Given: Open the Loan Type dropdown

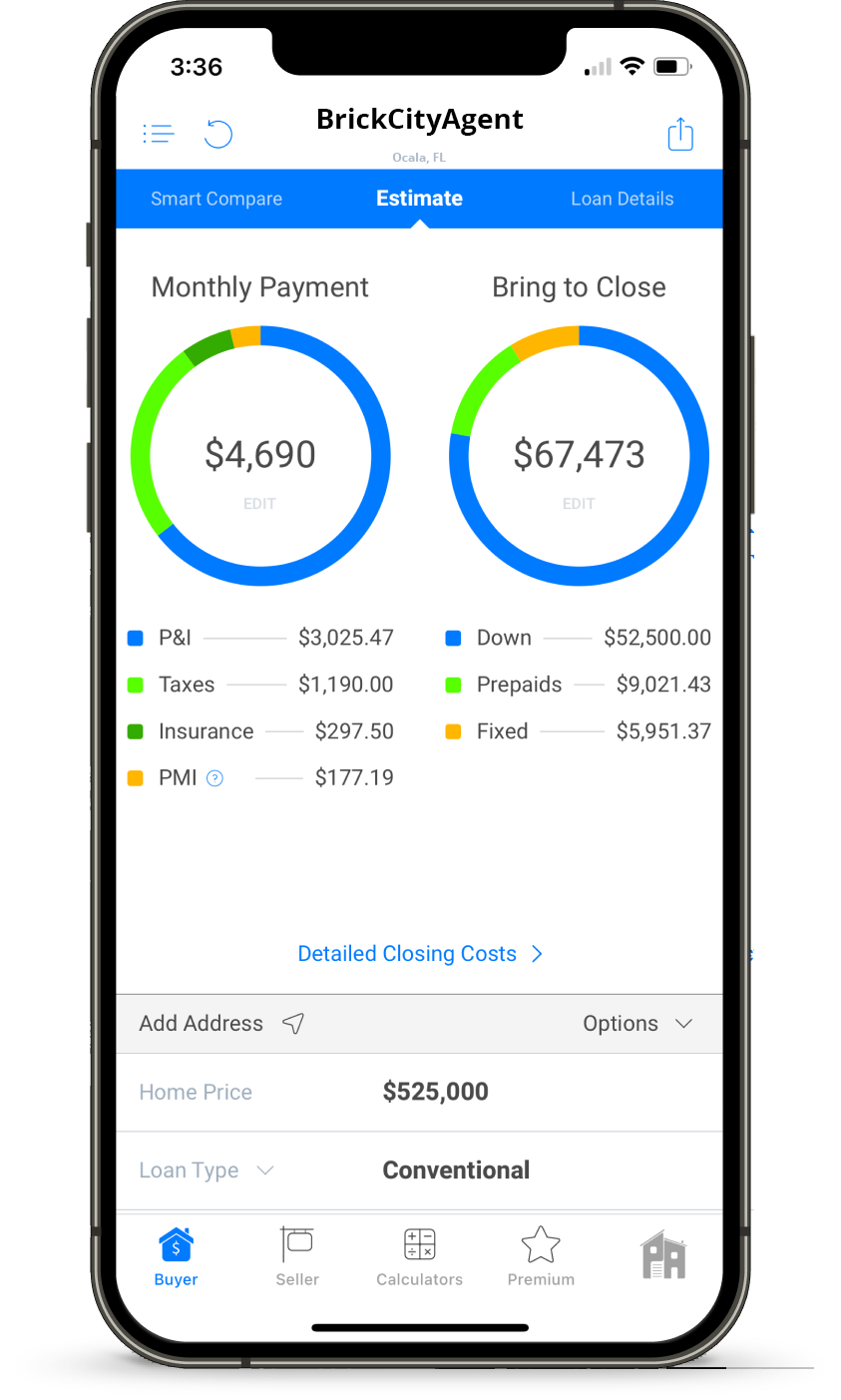Looking at the screenshot, I should click(x=207, y=1170).
